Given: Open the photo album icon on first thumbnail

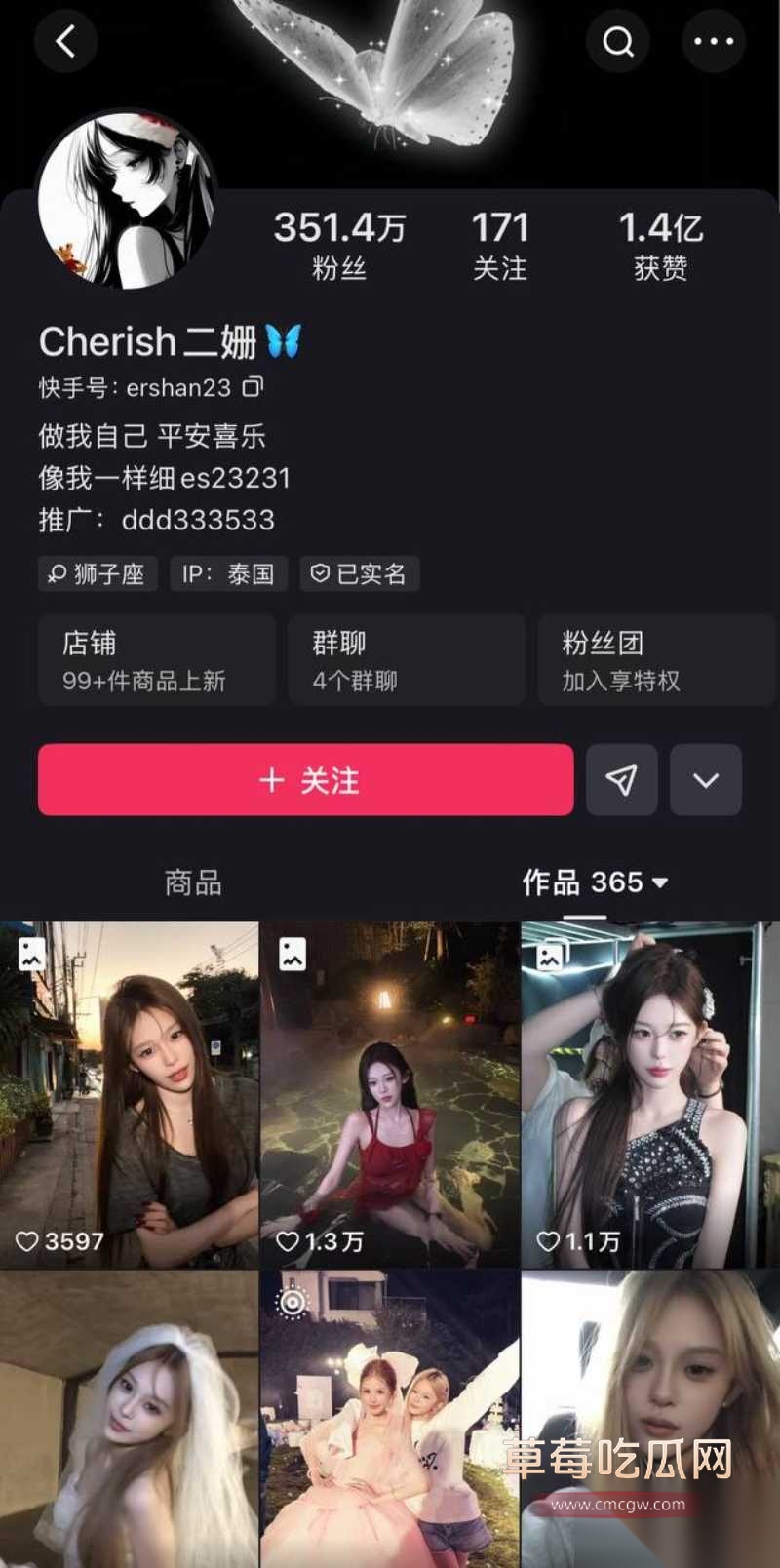Looking at the screenshot, I should 32,956.
